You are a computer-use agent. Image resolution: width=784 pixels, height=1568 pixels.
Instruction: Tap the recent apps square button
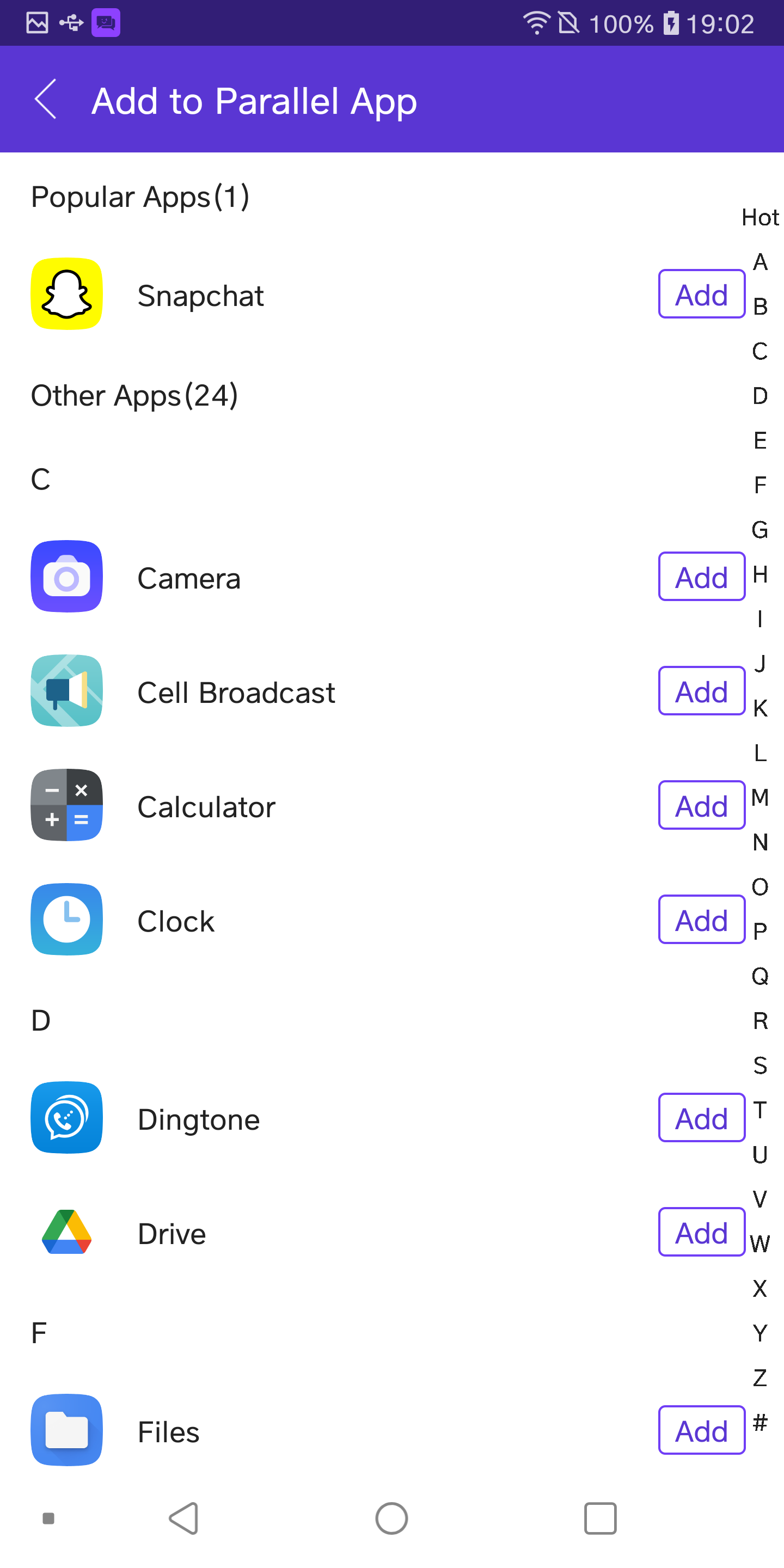point(599,1518)
